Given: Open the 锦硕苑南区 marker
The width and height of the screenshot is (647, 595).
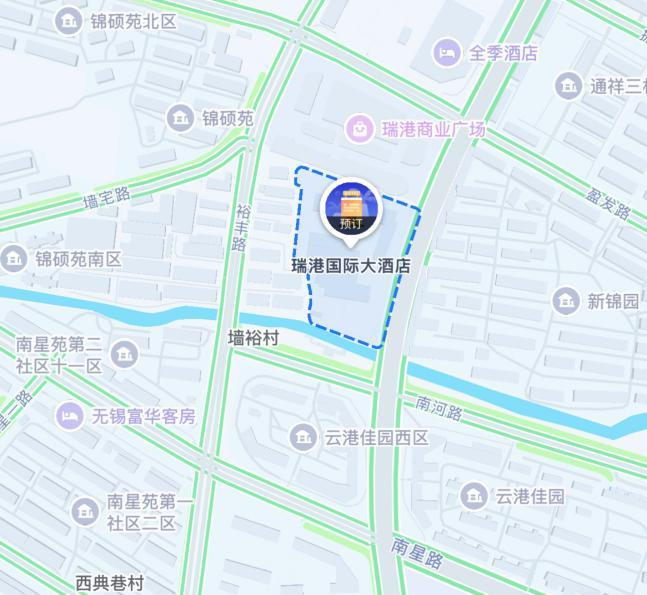Looking at the screenshot, I should pyautogui.click(x=13, y=259).
